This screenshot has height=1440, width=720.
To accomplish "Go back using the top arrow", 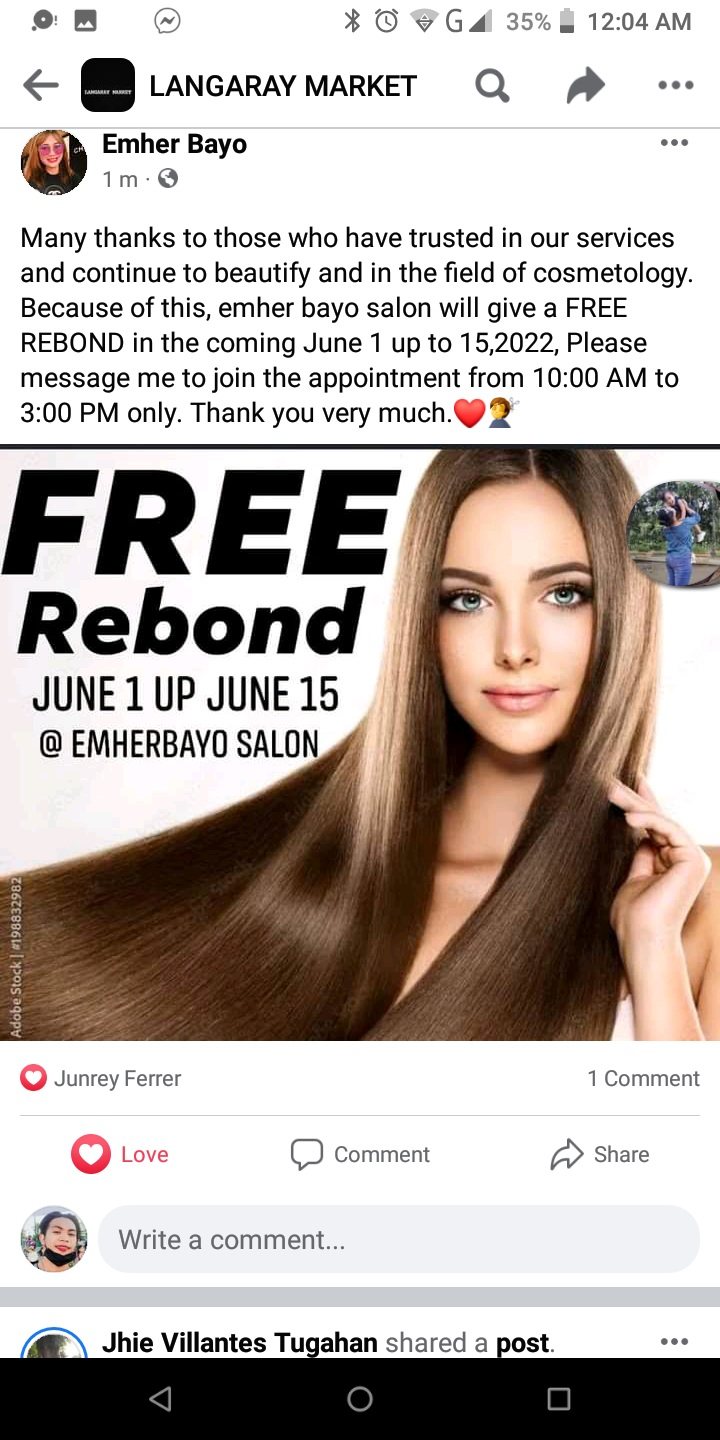I will (x=41, y=86).
